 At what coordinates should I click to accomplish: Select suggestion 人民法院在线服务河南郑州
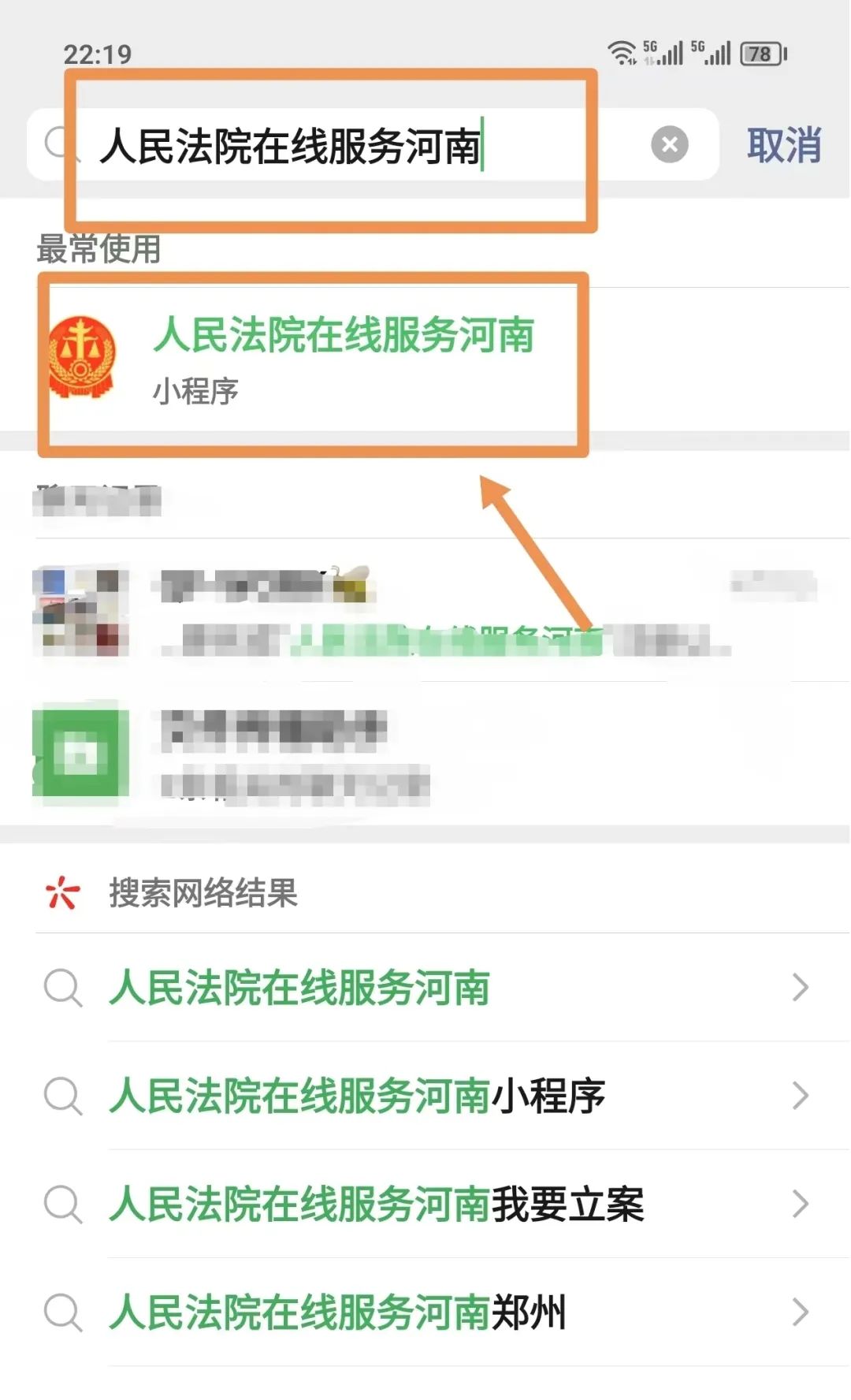425,1312
